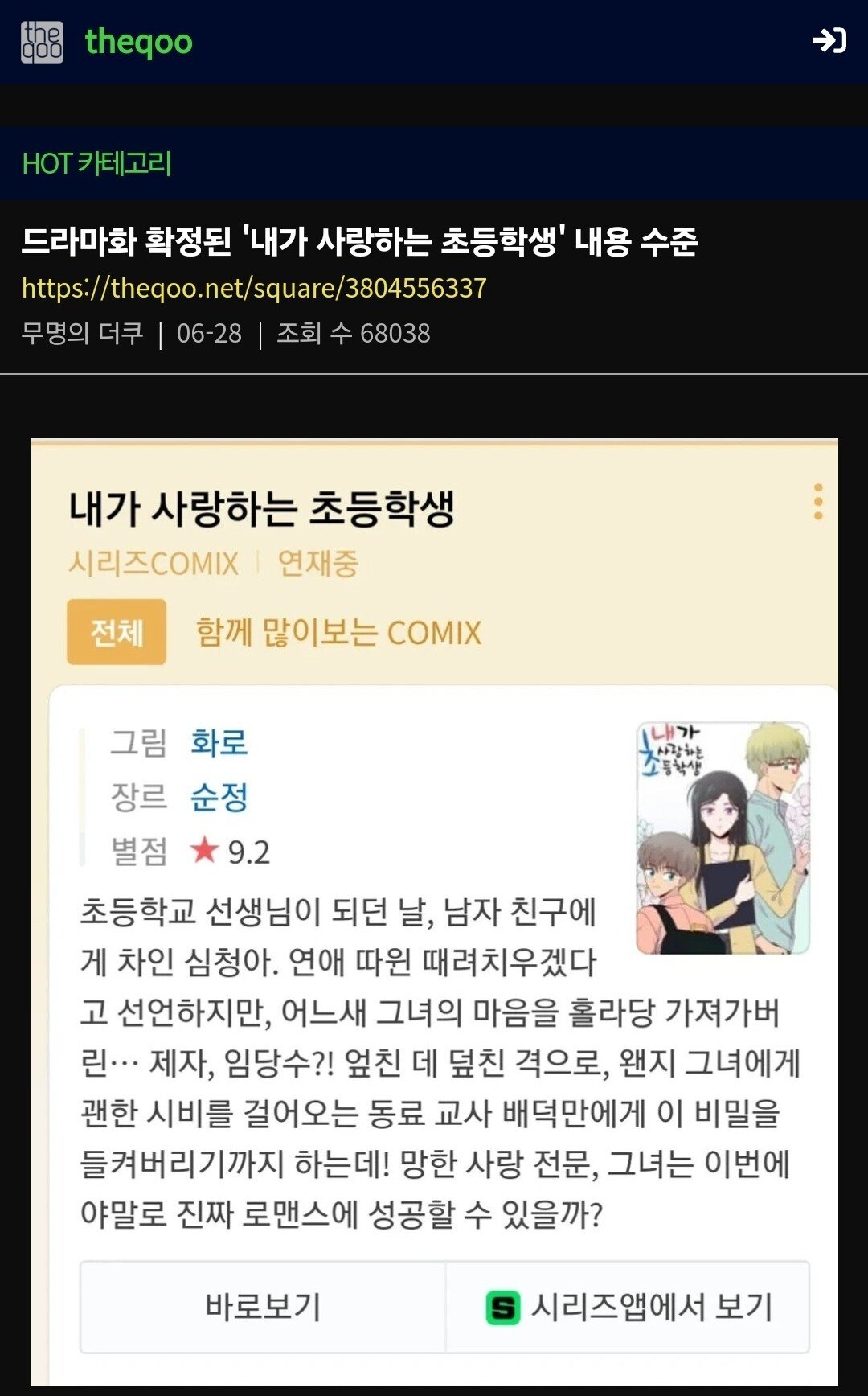The image size is (868, 1396).
Task: Tap the theqoo logo to go home
Action: click(107, 42)
